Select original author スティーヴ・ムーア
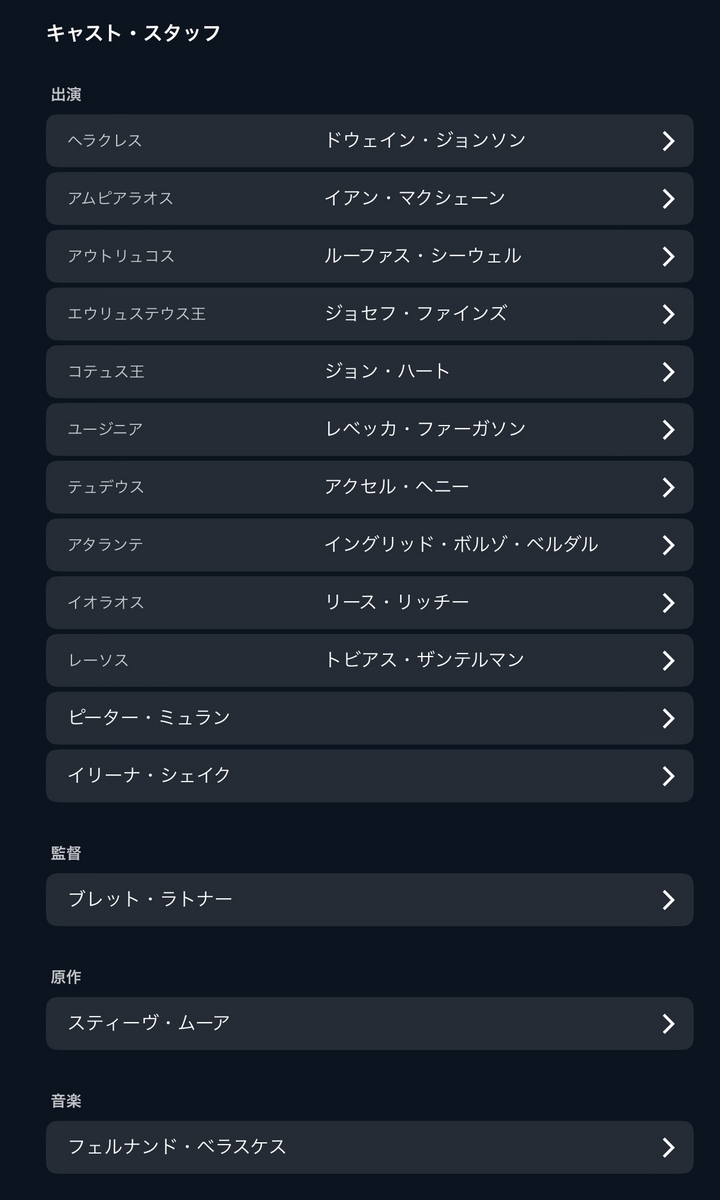 click(369, 1023)
